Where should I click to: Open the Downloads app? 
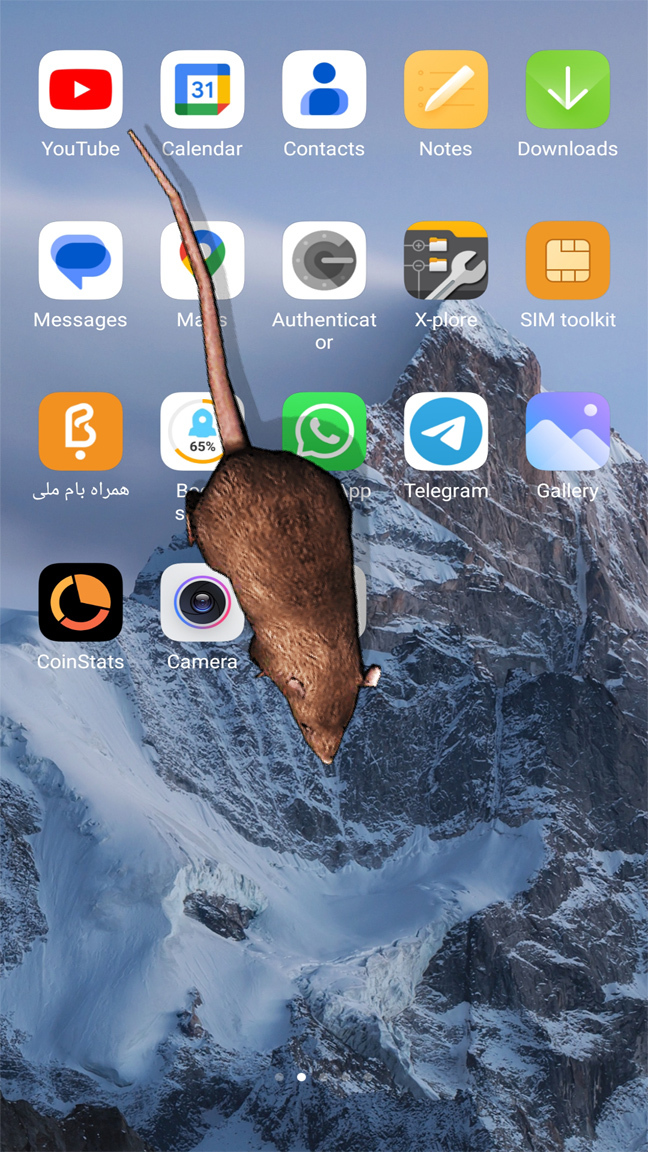568,90
